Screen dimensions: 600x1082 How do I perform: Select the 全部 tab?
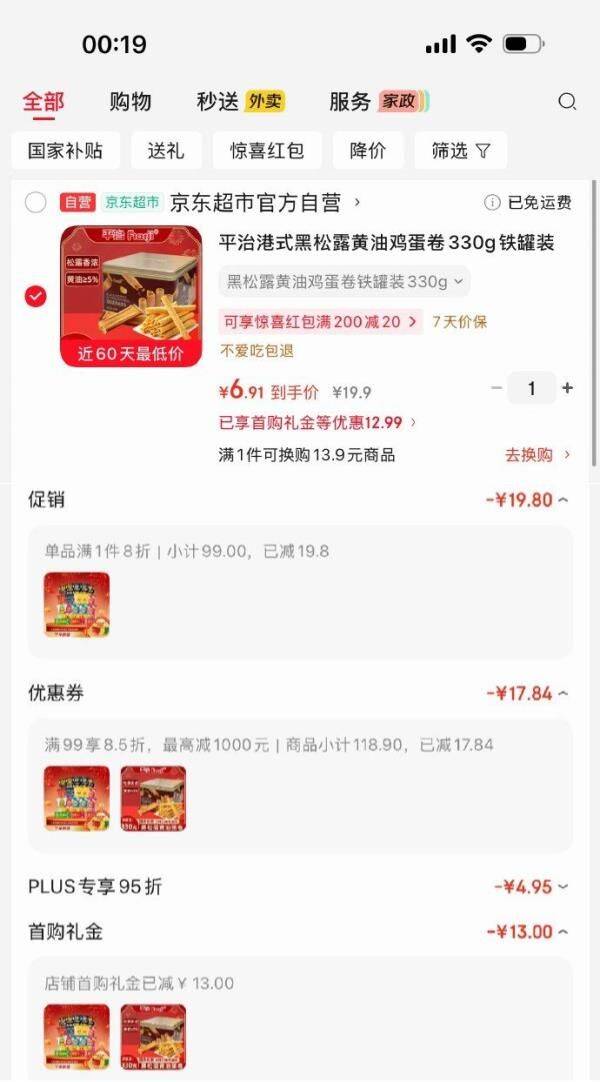(43, 101)
